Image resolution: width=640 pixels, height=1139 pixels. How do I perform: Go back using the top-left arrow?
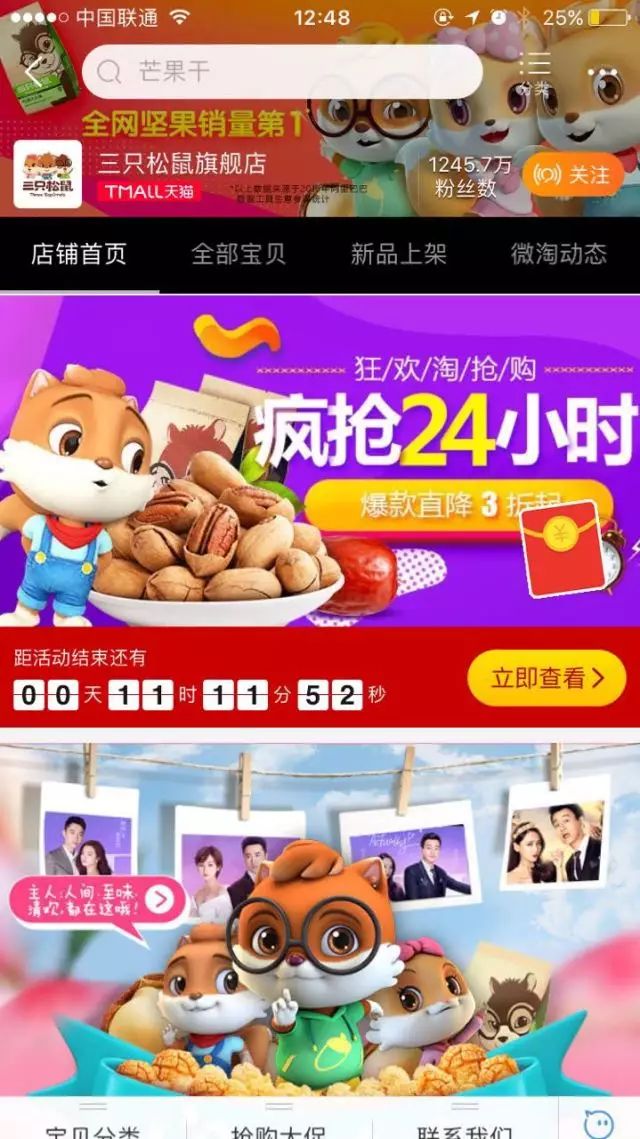click(33, 71)
